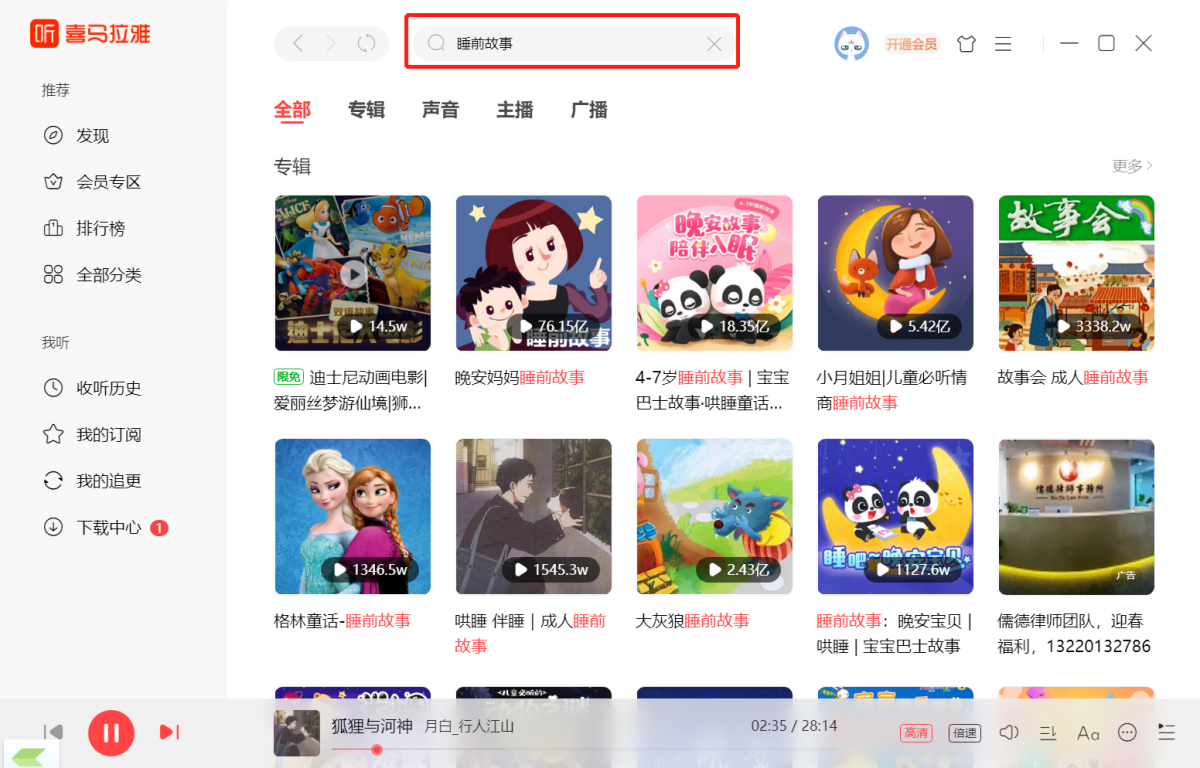Switch to the 声音 tab
The width and height of the screenshot is (1200, 768).
click(440, 110)
